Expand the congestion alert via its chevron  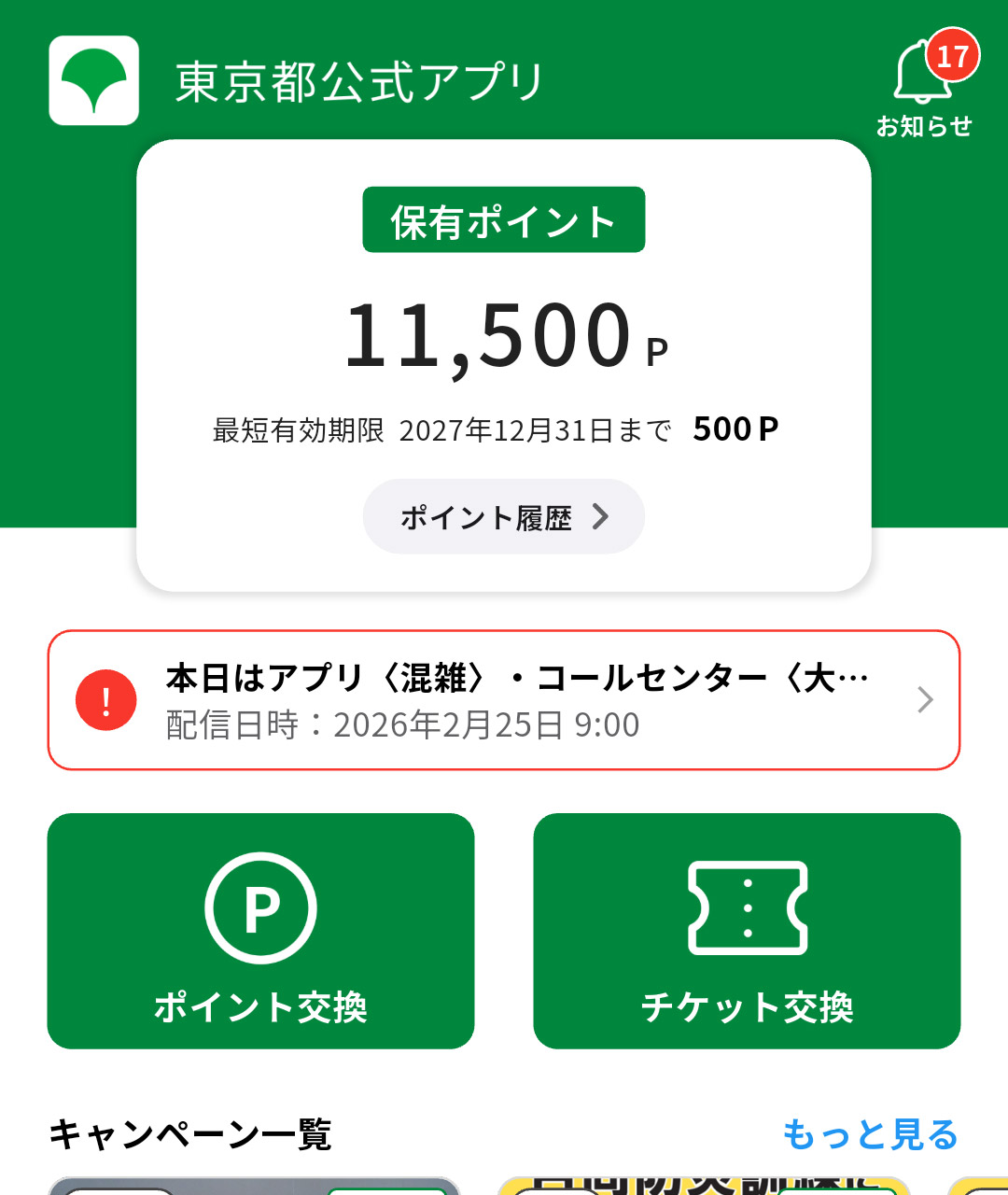pyautogui.click(x=925, y=698)
